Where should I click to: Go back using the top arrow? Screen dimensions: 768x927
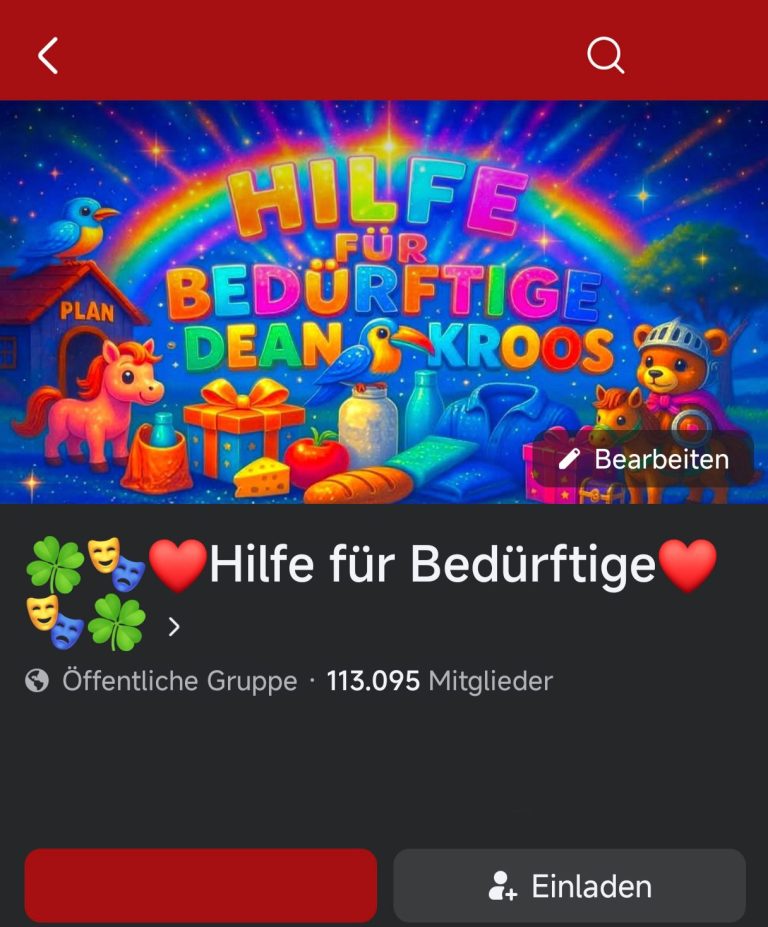(x=48, y=55)
